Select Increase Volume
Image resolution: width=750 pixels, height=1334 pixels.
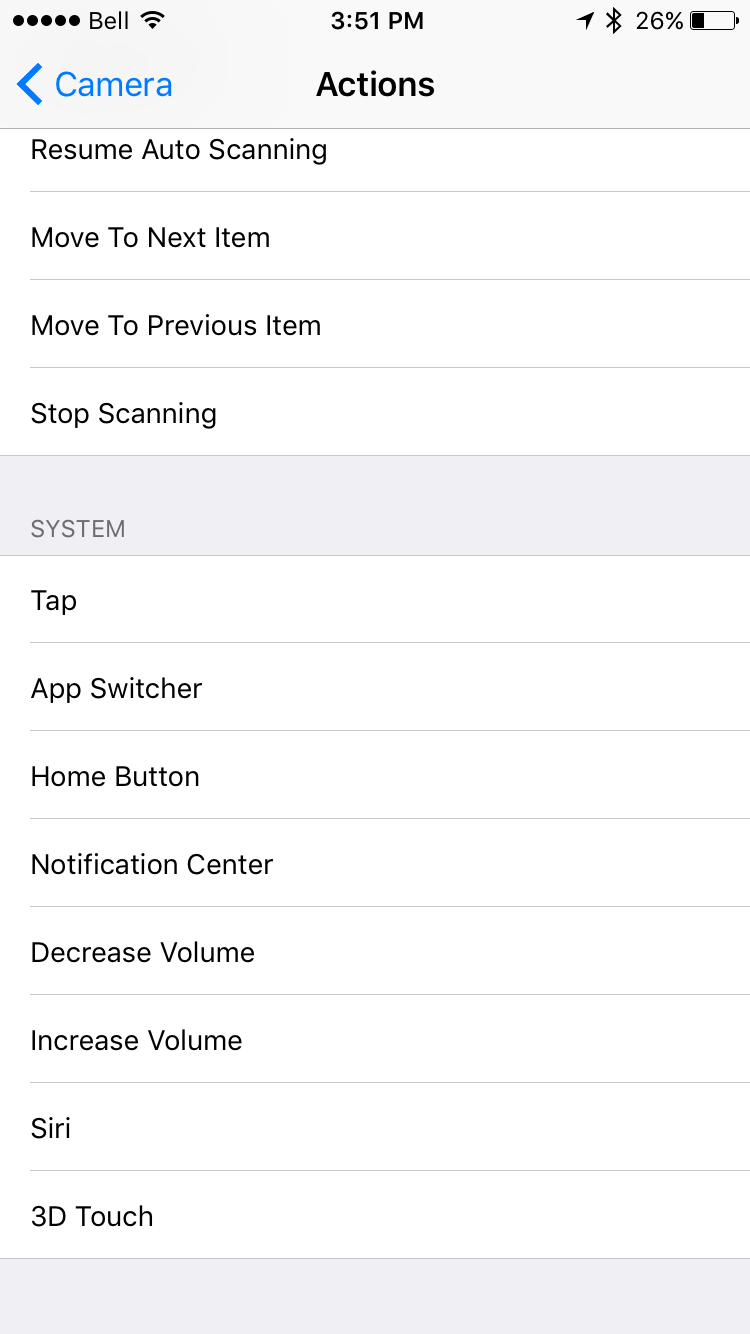(375, 1039)
